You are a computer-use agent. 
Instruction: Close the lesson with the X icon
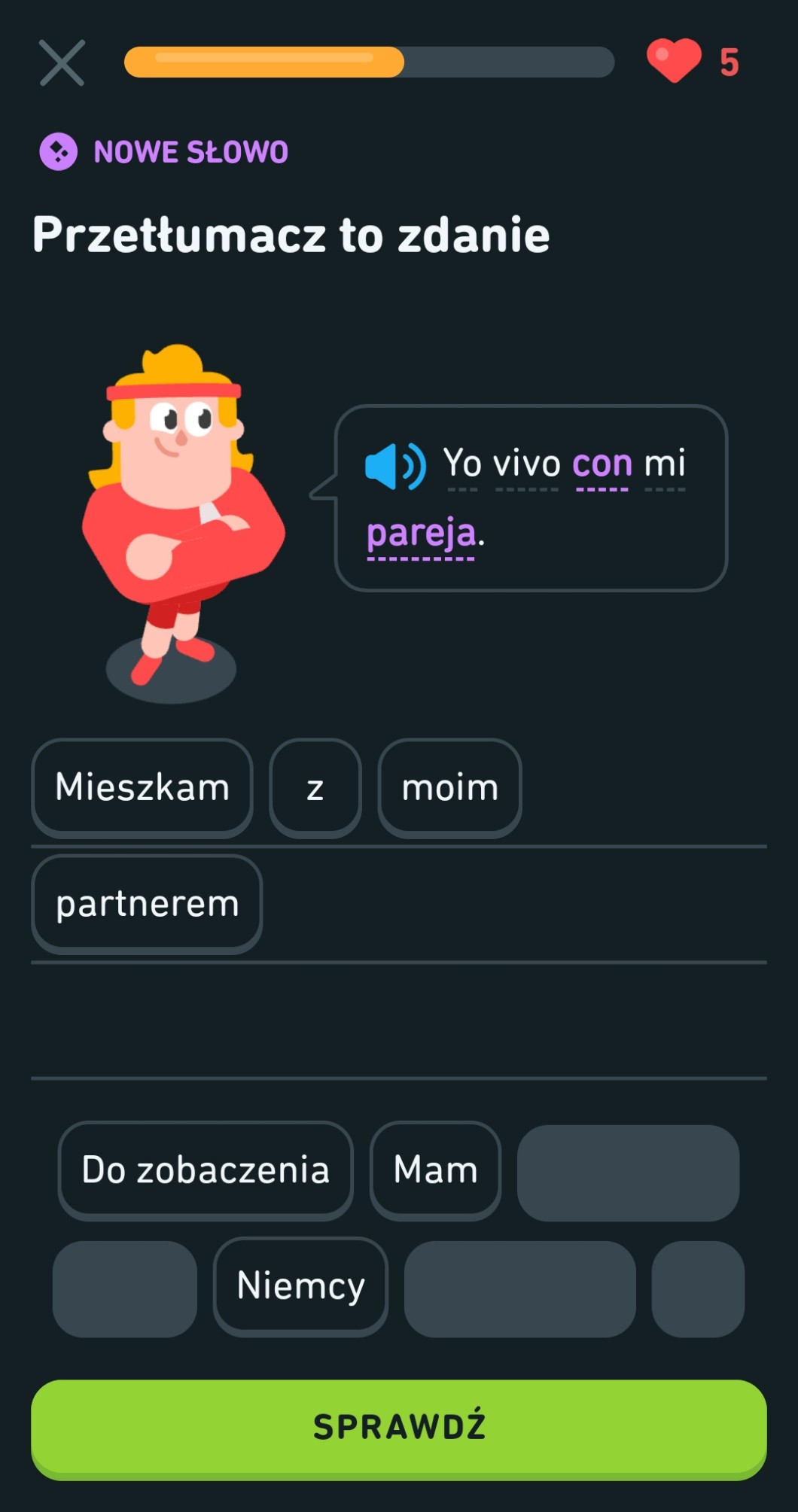(x=62, y=62)
